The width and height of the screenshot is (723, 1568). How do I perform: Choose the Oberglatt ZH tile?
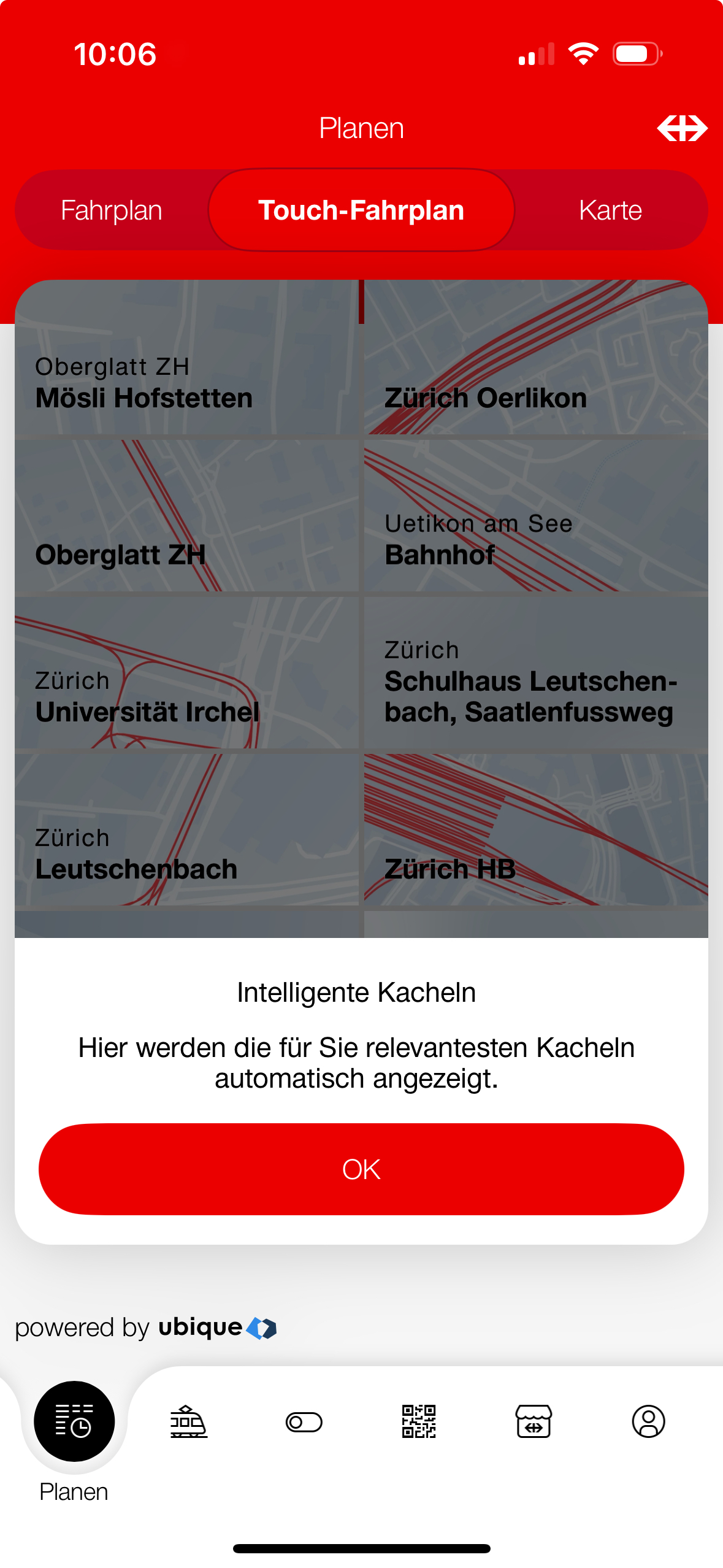coord(186,515)
